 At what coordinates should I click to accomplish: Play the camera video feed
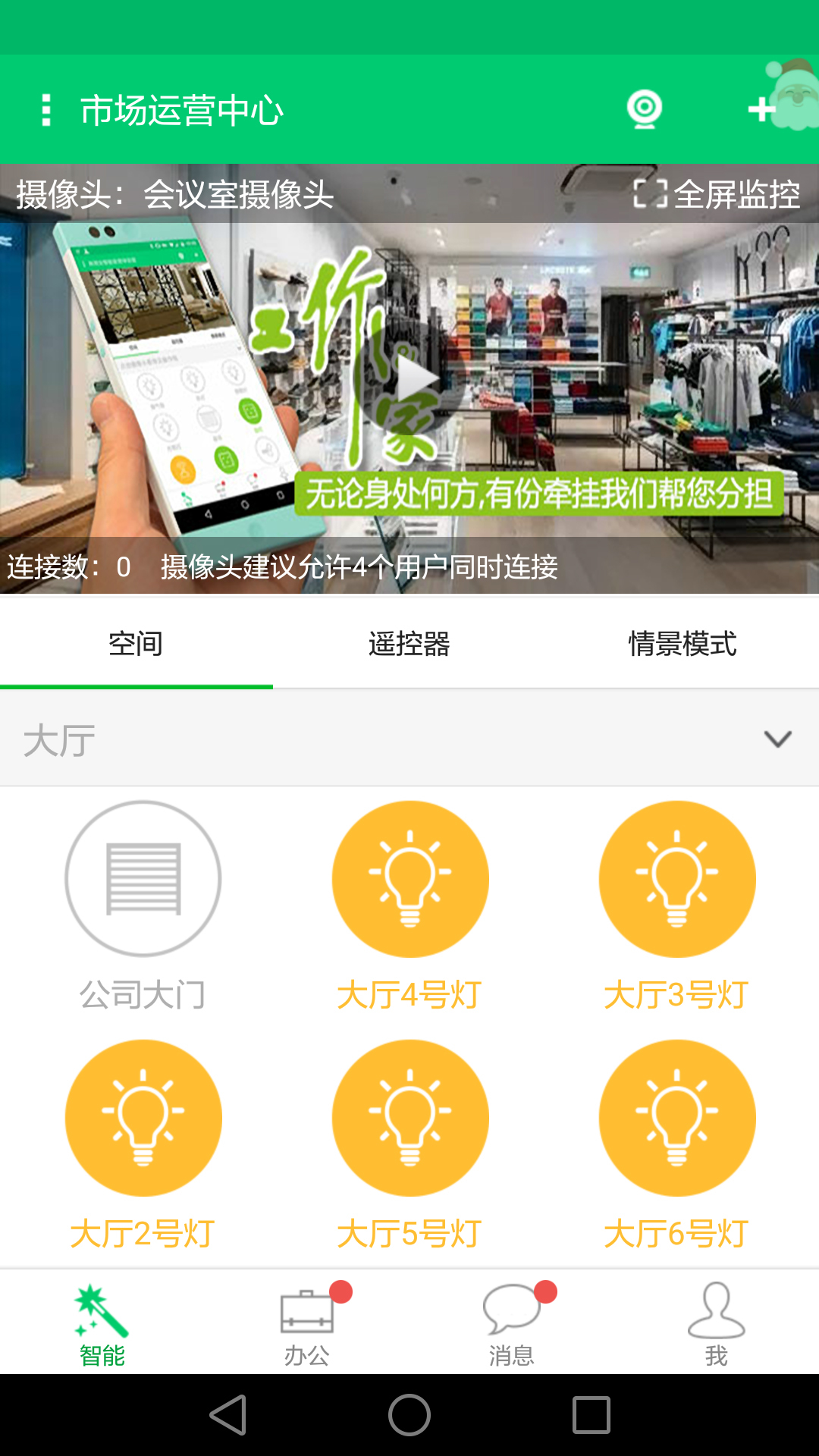pos(409,379)
